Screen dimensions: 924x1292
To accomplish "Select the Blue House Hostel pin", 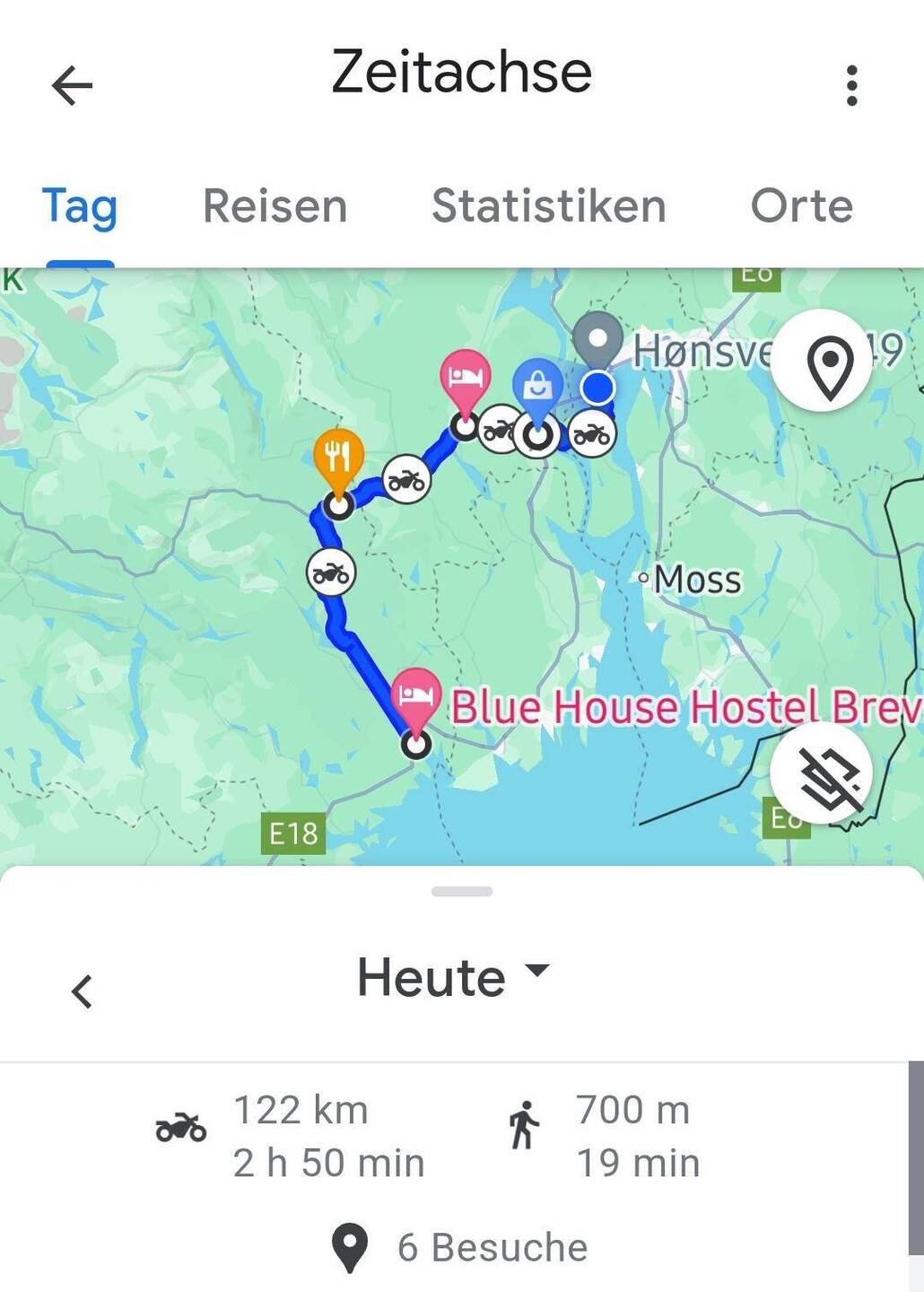I will pos(416,696).
